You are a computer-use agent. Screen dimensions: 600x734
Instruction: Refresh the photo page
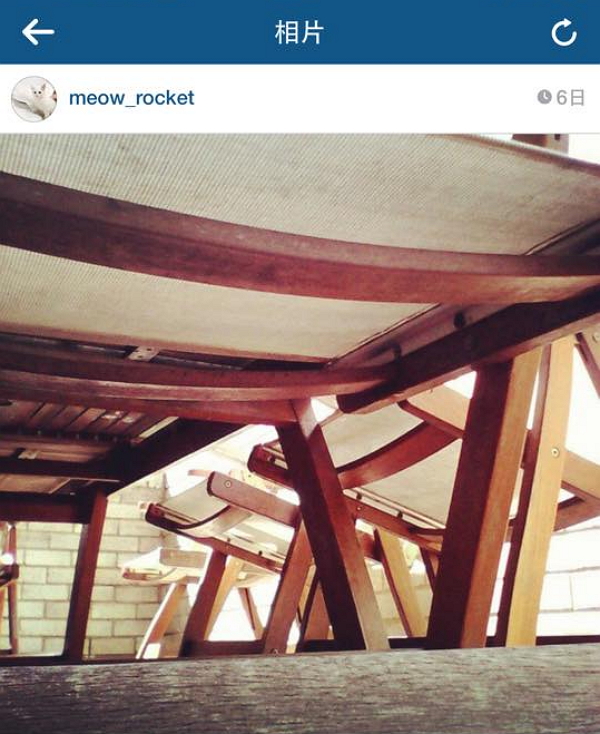pos(564,33)
